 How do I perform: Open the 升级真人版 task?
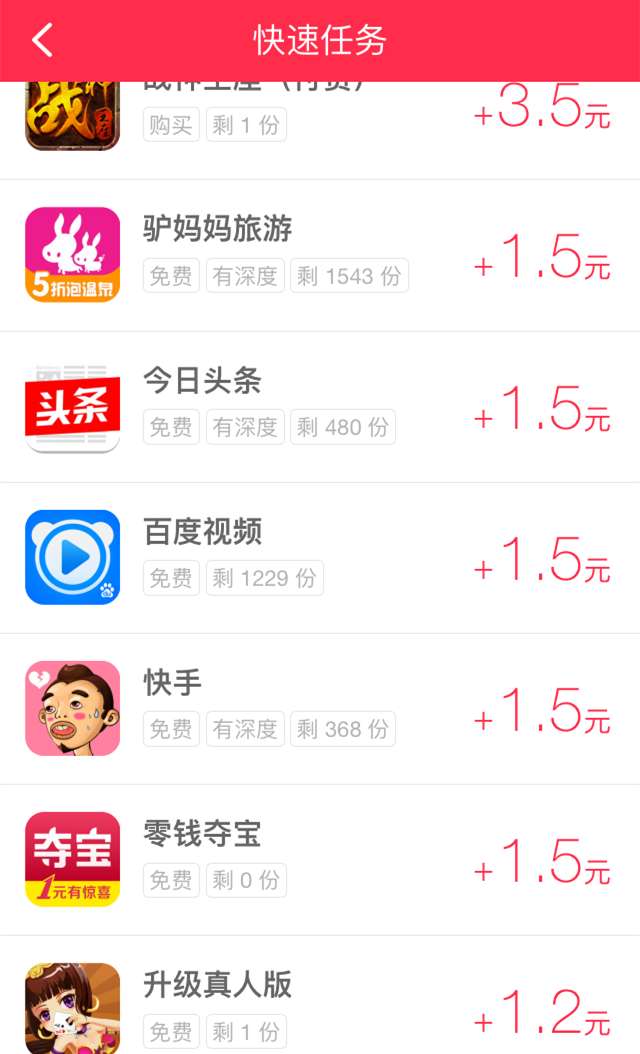click(320, 995)
